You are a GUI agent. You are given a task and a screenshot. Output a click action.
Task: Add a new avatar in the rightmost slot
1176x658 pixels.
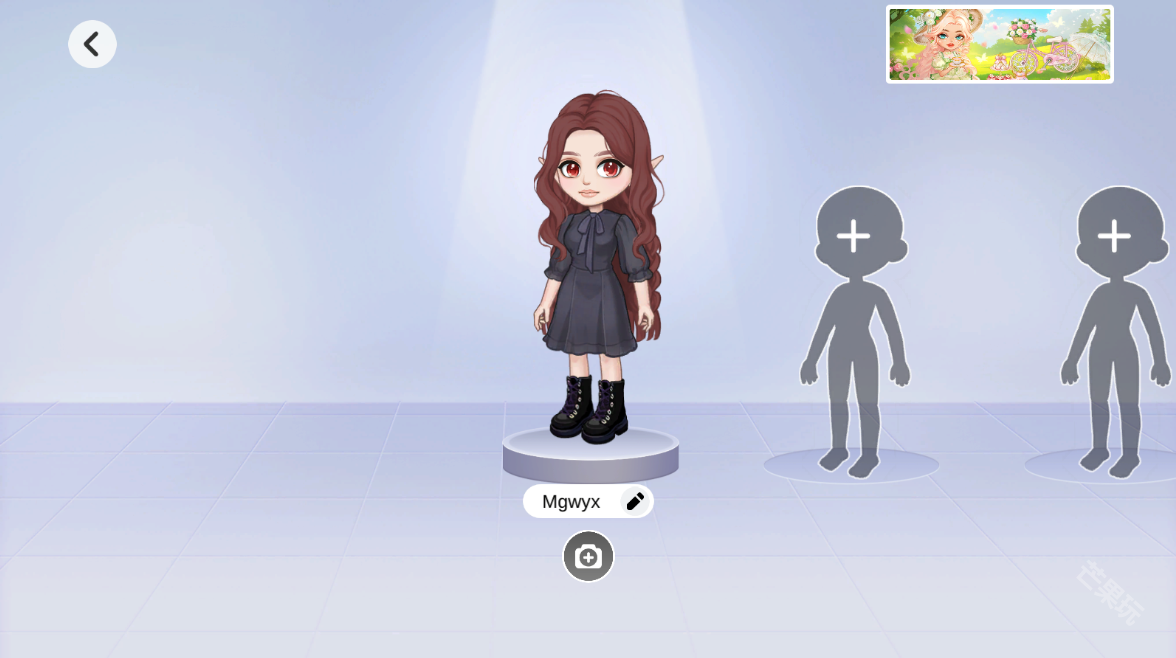[x=1113, y=238]
